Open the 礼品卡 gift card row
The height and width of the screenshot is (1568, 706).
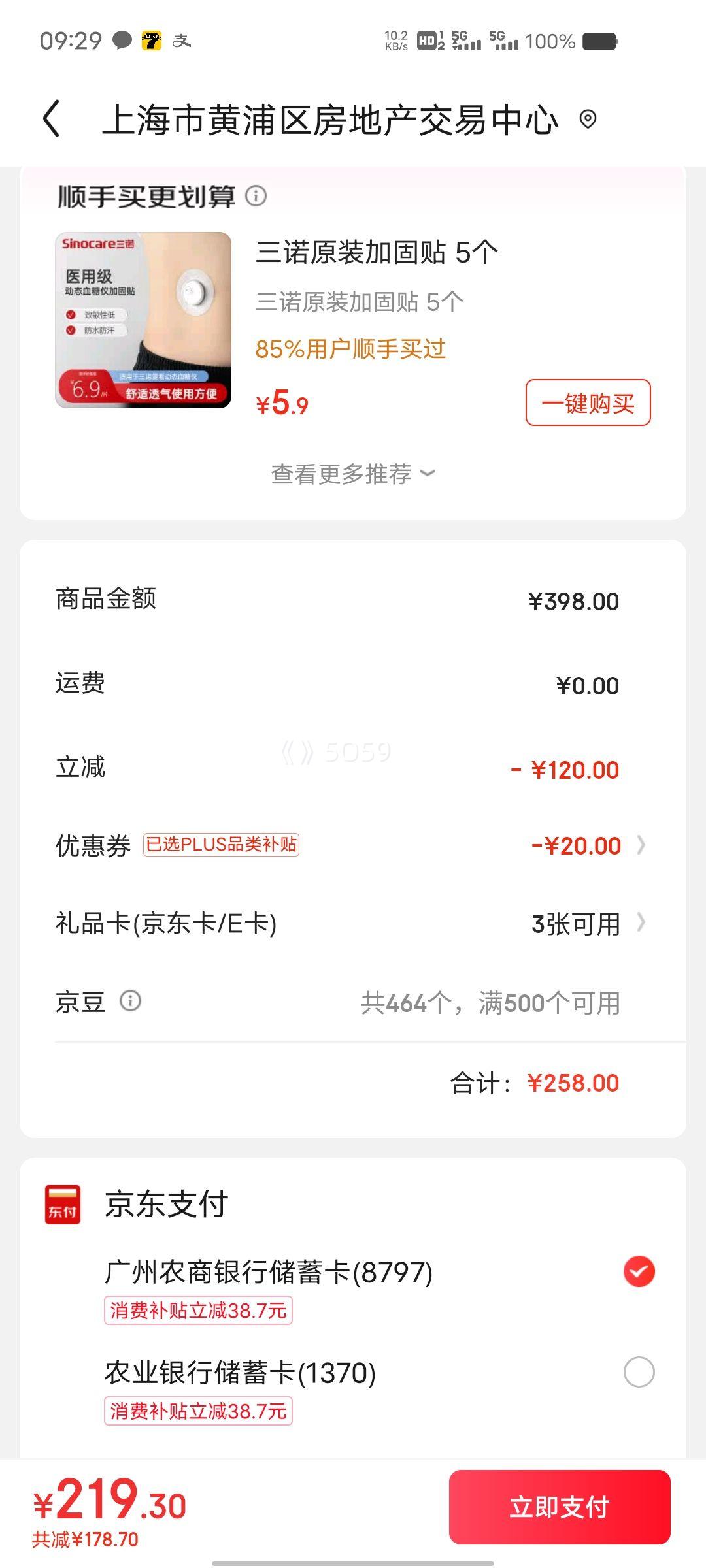pyautogui.click(x=353, y=923)
